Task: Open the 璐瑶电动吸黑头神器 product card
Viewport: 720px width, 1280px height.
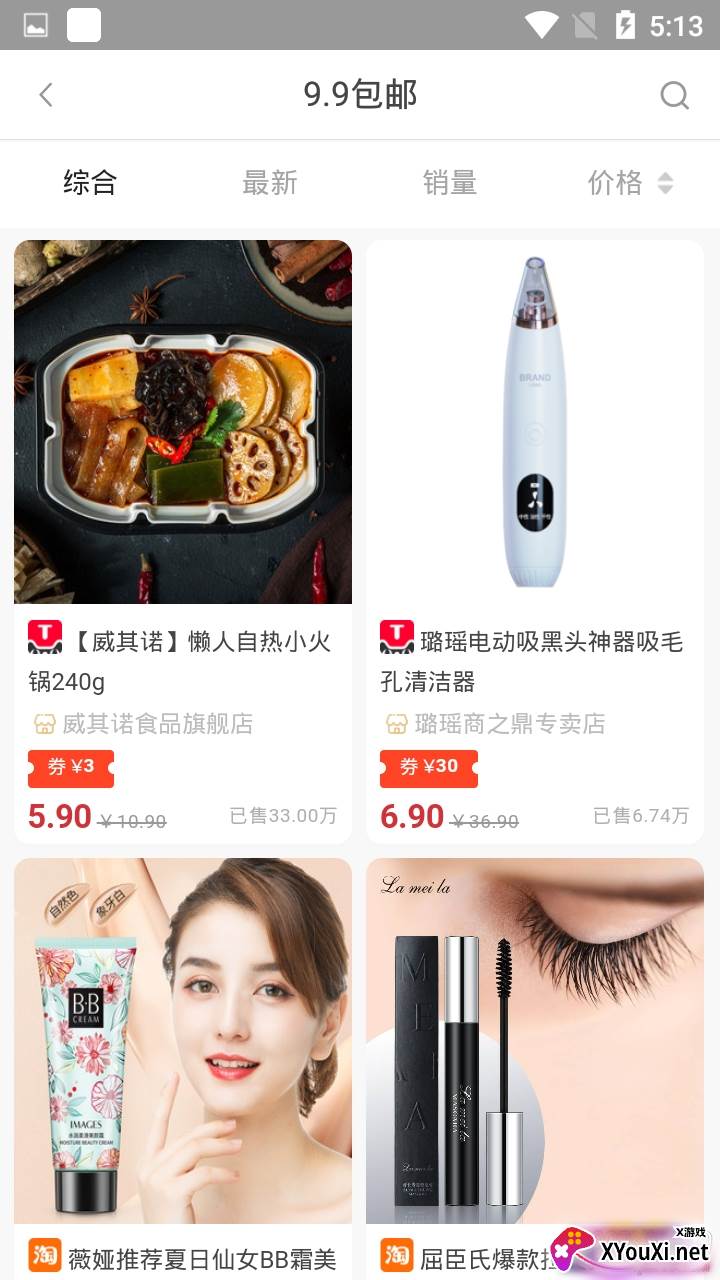Action: pyautogui.click(x=535, y=540)
